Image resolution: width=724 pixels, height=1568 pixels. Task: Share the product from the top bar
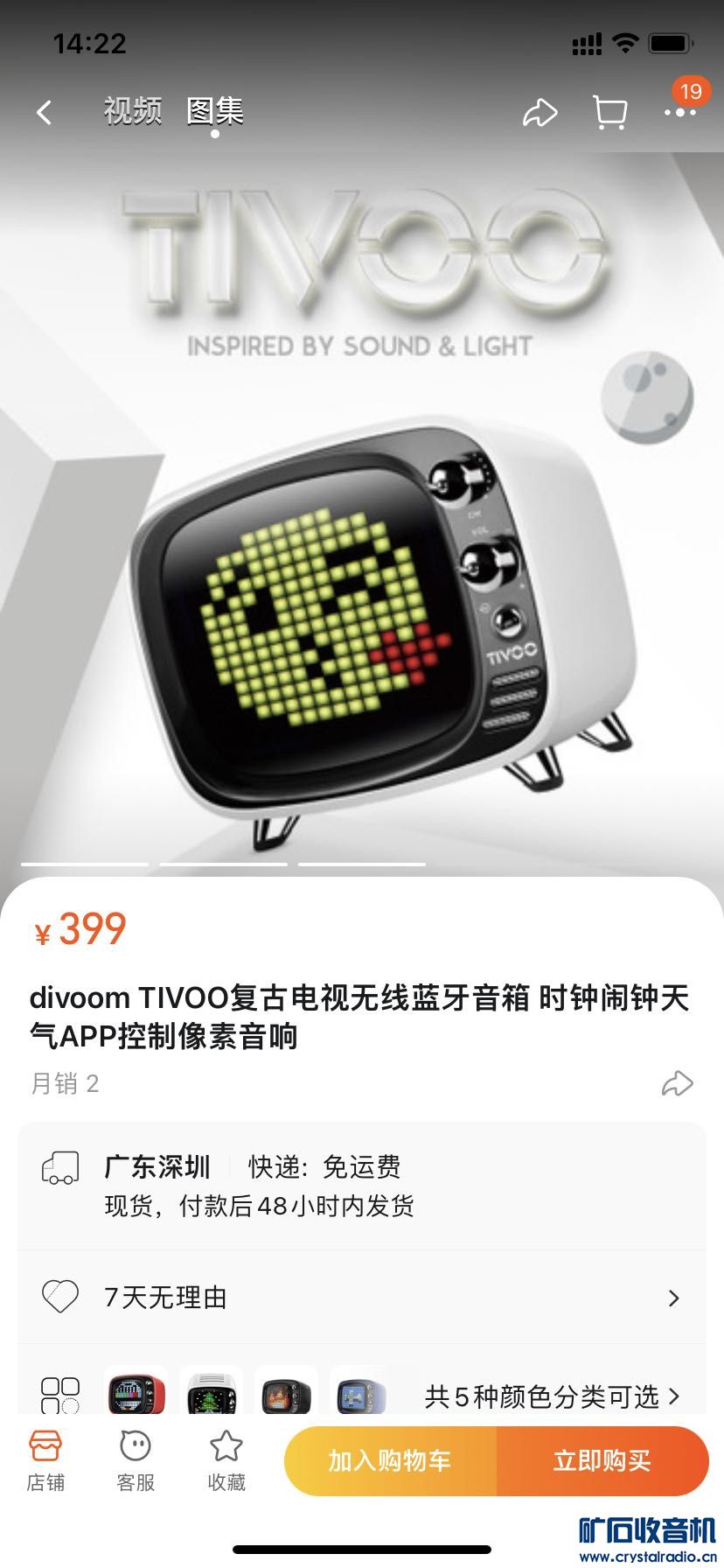[x=540, y=112]
